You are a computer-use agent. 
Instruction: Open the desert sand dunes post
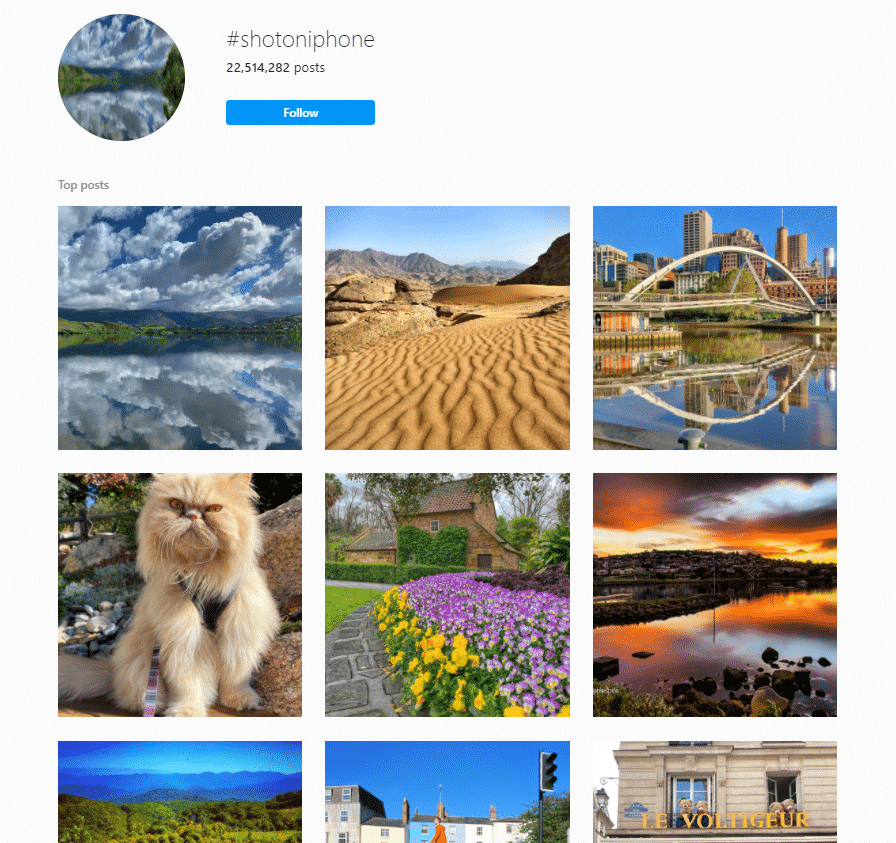447,328
